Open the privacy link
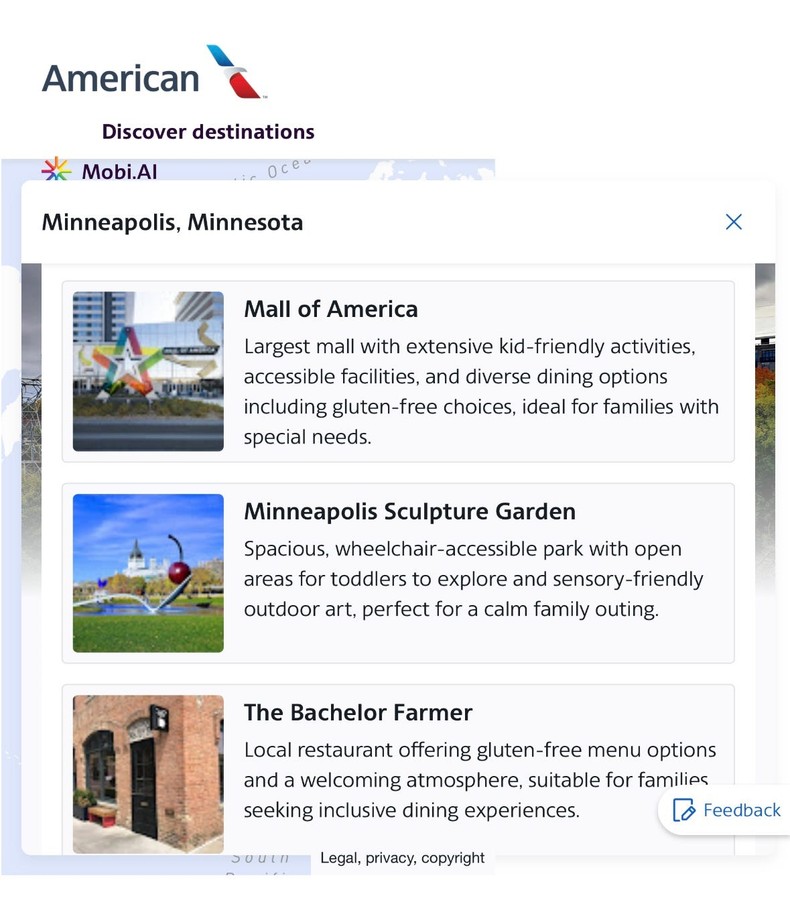The image size is (790, 898). pyautogui.click(x=389, y=858)
